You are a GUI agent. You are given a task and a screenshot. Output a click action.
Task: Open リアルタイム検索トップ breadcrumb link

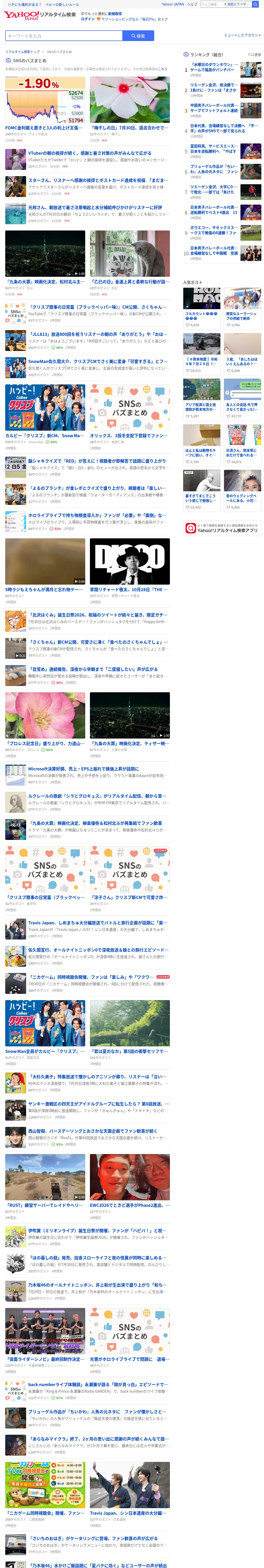point(22,52)
